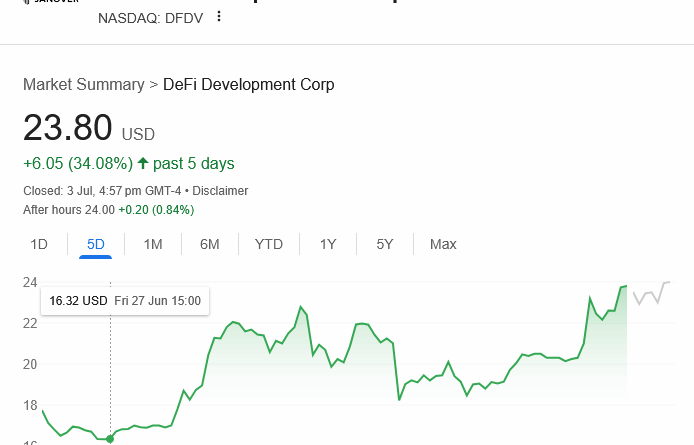Open the Market Summary breadcrumb

[x=83, y=85]
